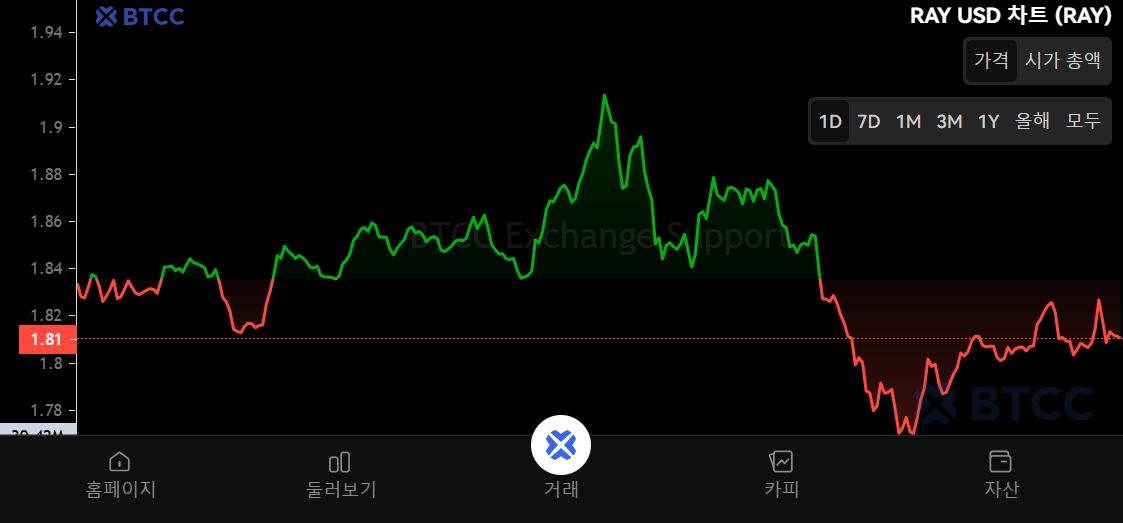Select the 1Y time range
The width and height of the screenshot is (1123, 523).
pyautogui.click(x=988, y=121)
